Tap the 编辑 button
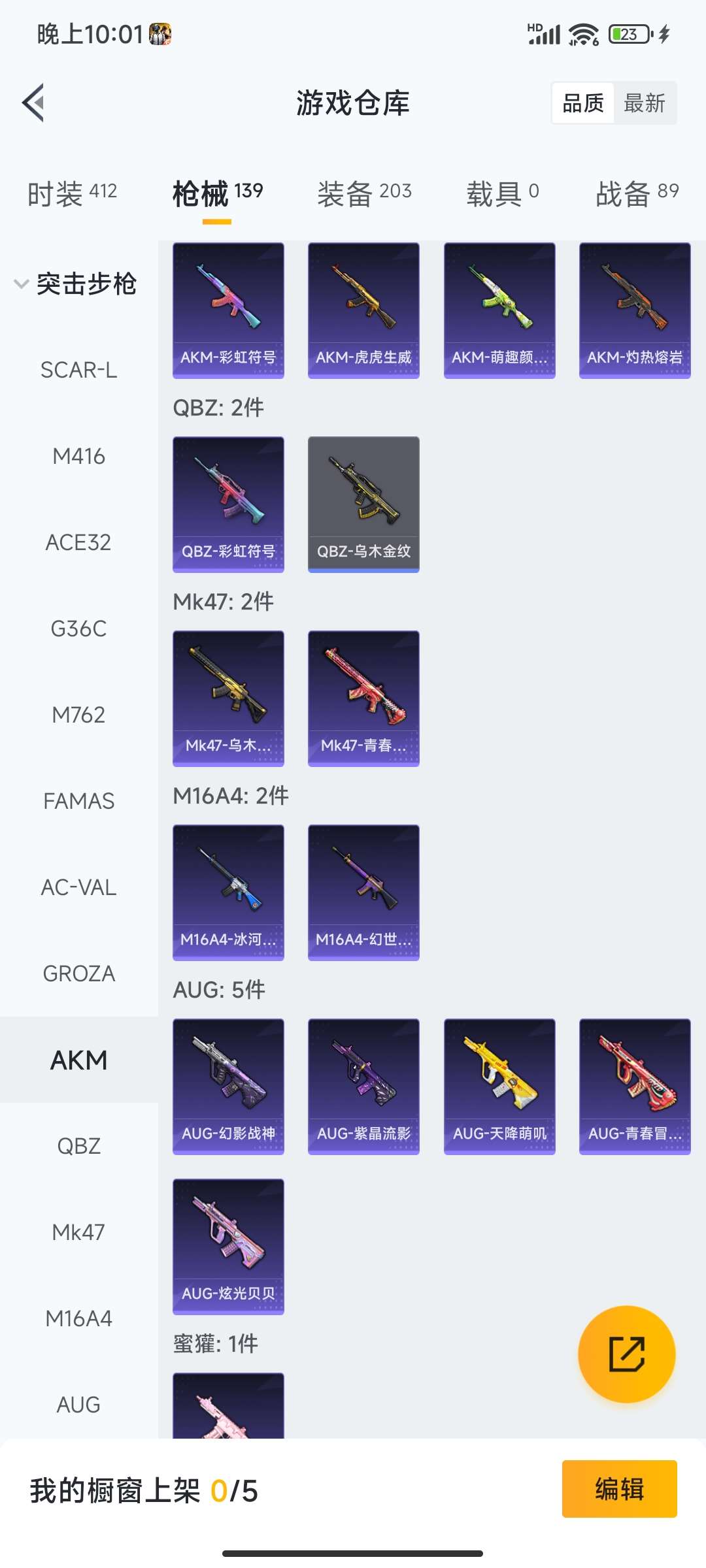The image size is (706, 1568). coord(619,1489)
